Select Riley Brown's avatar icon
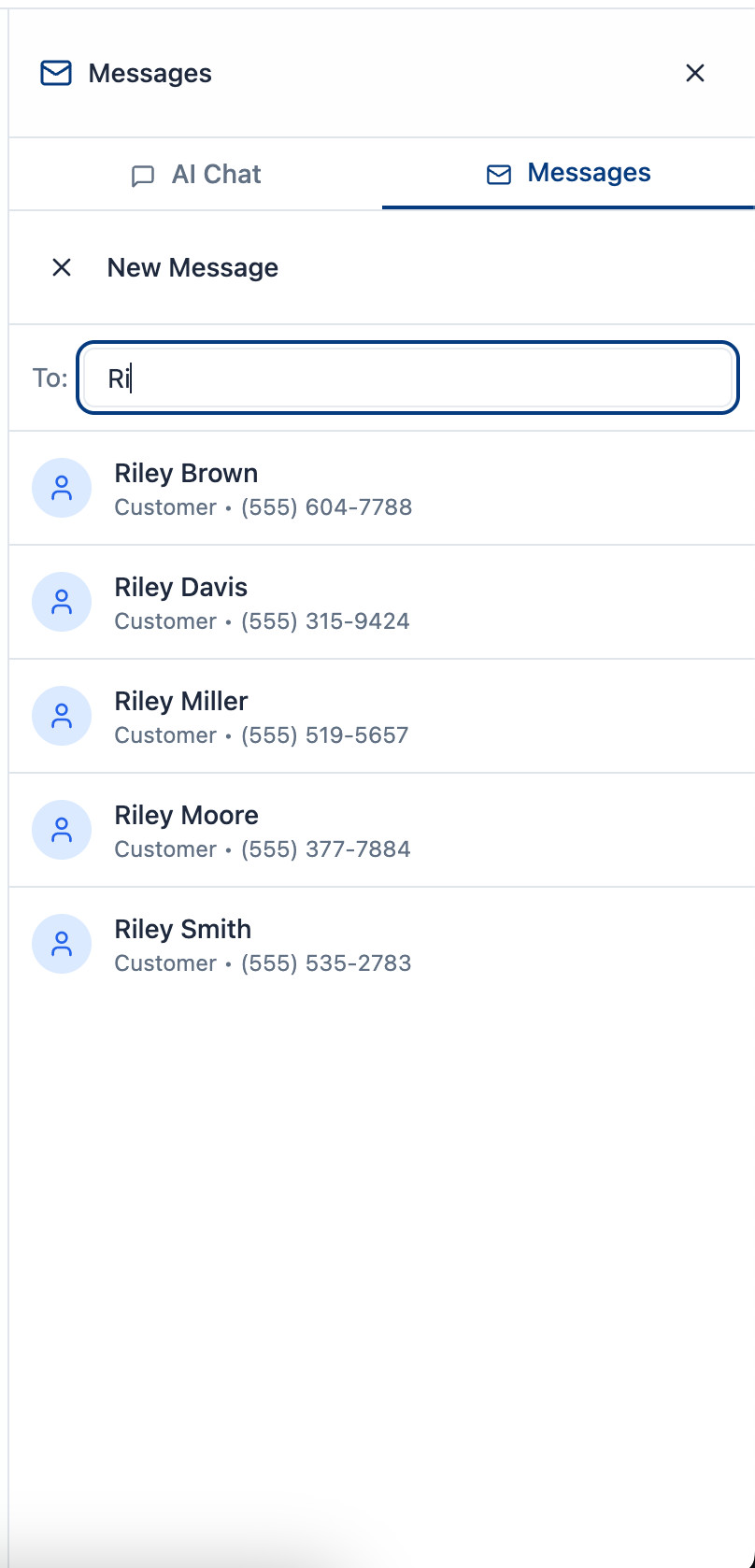 click(62, 488)
